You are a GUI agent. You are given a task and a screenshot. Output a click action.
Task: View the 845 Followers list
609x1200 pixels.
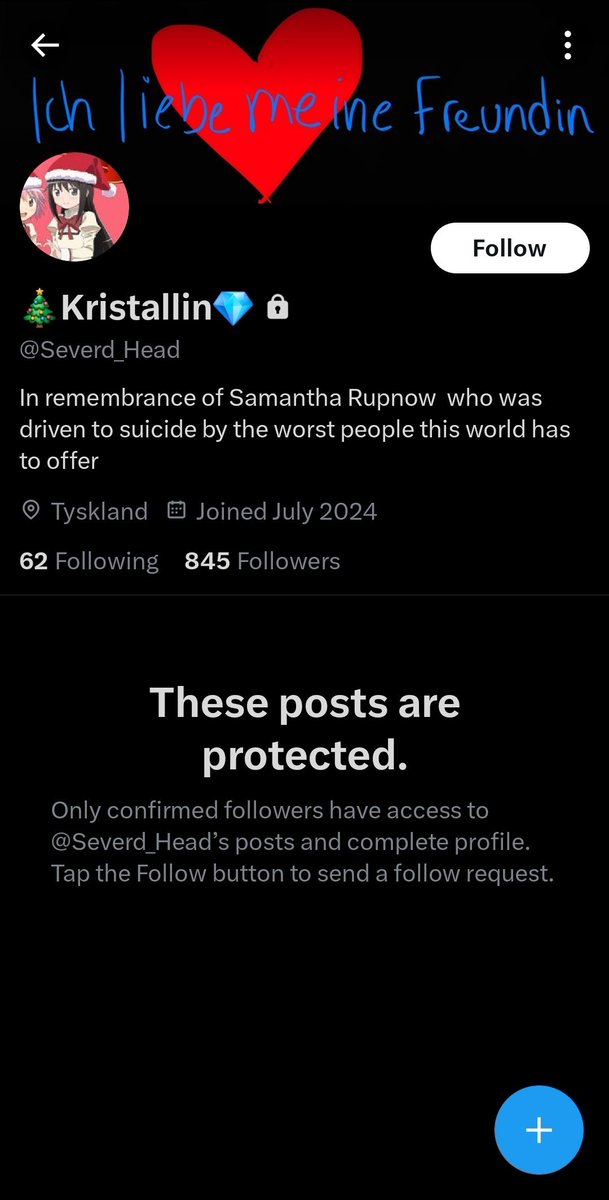pyautogui.click(x=262, y=561)
